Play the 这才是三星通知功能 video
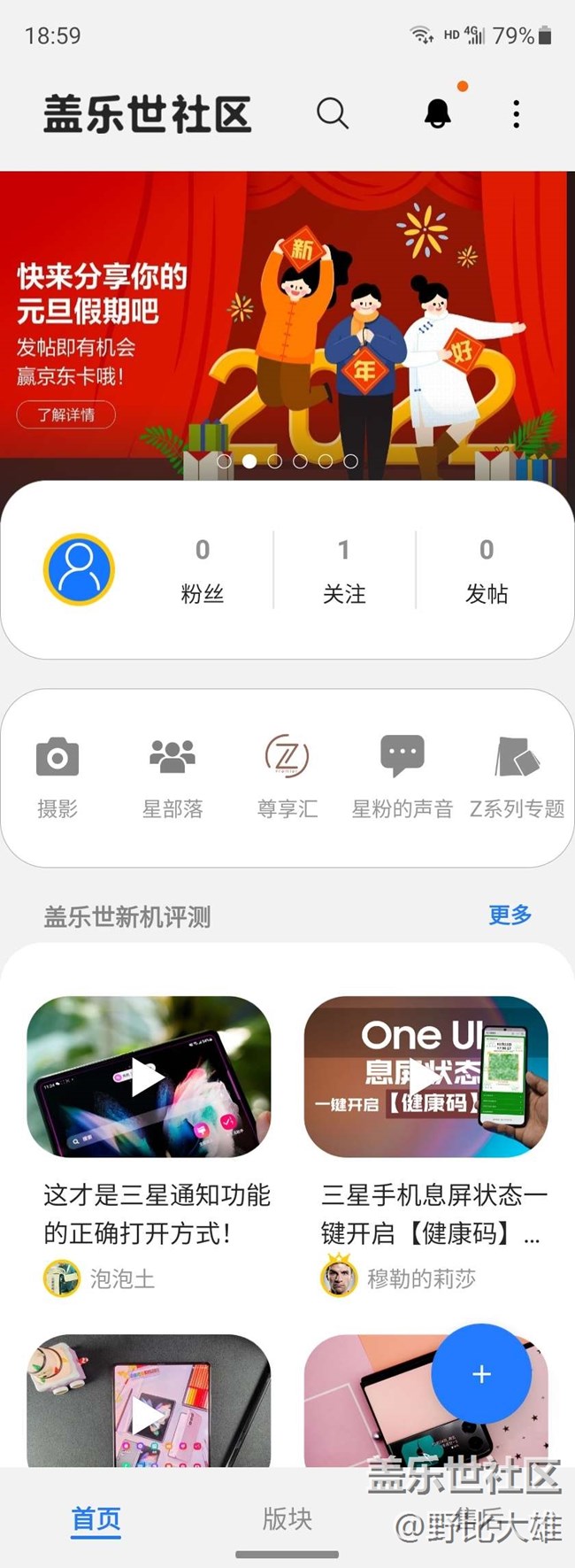The image size is (575, 1568). [149, 1077]
